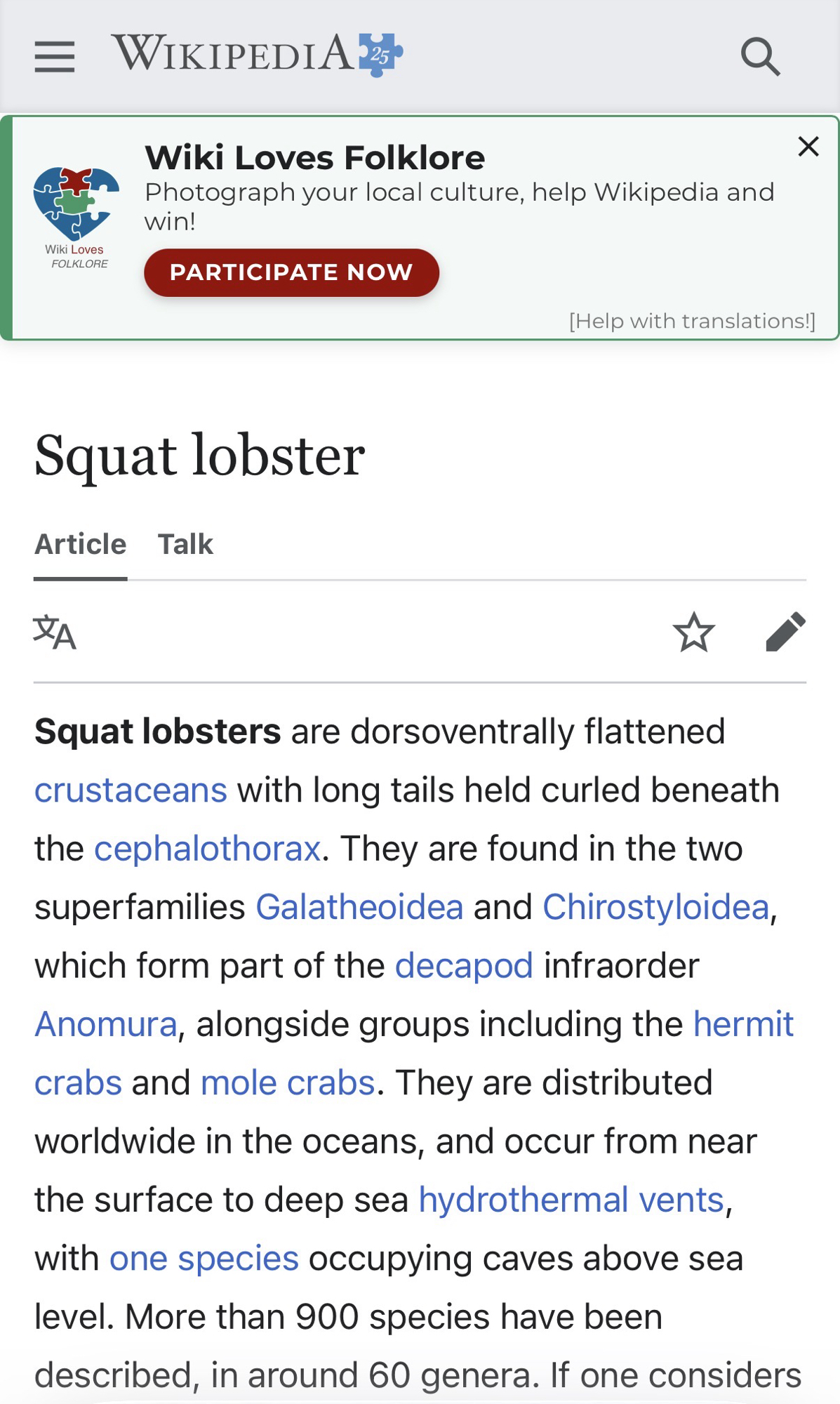Open Help with translations link
840x1404 pixels.
[692, 322]
